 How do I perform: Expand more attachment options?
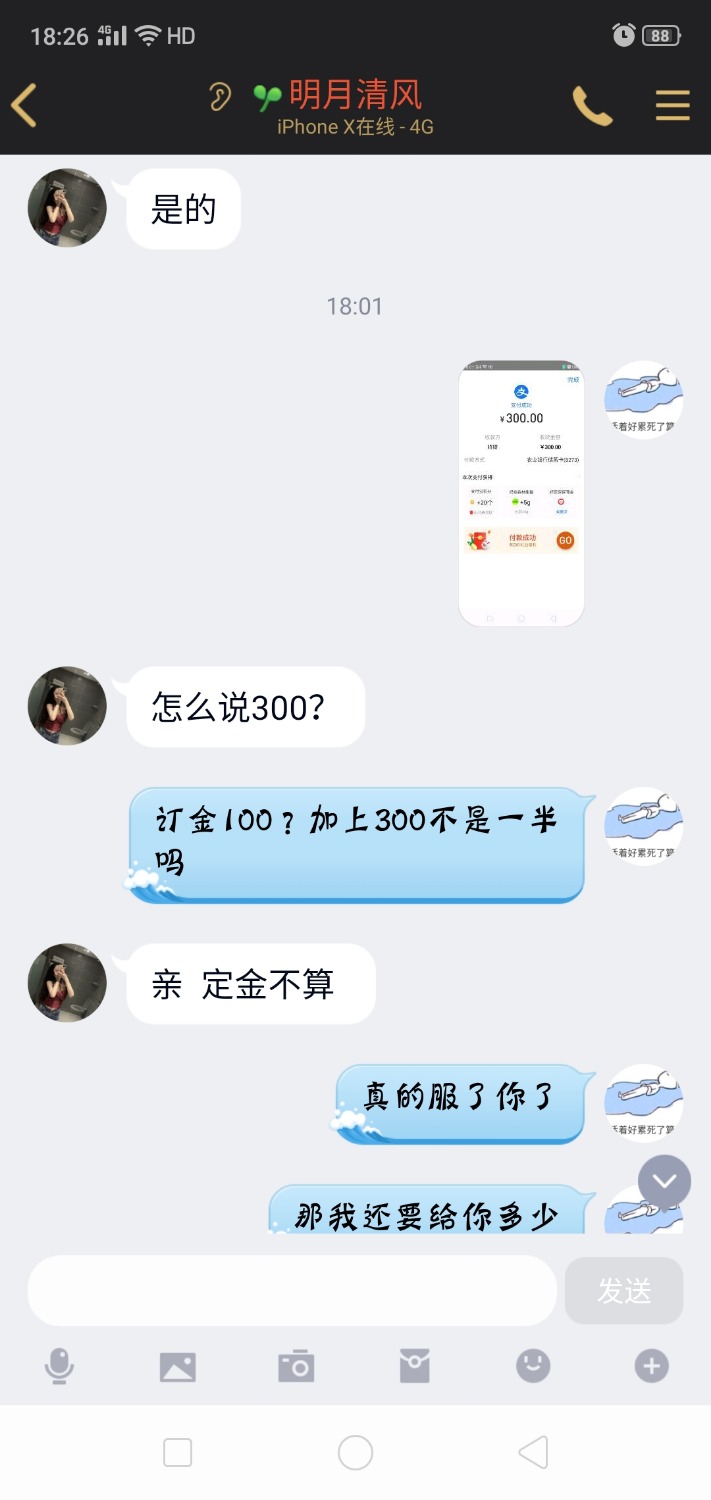coord(651,1366)
